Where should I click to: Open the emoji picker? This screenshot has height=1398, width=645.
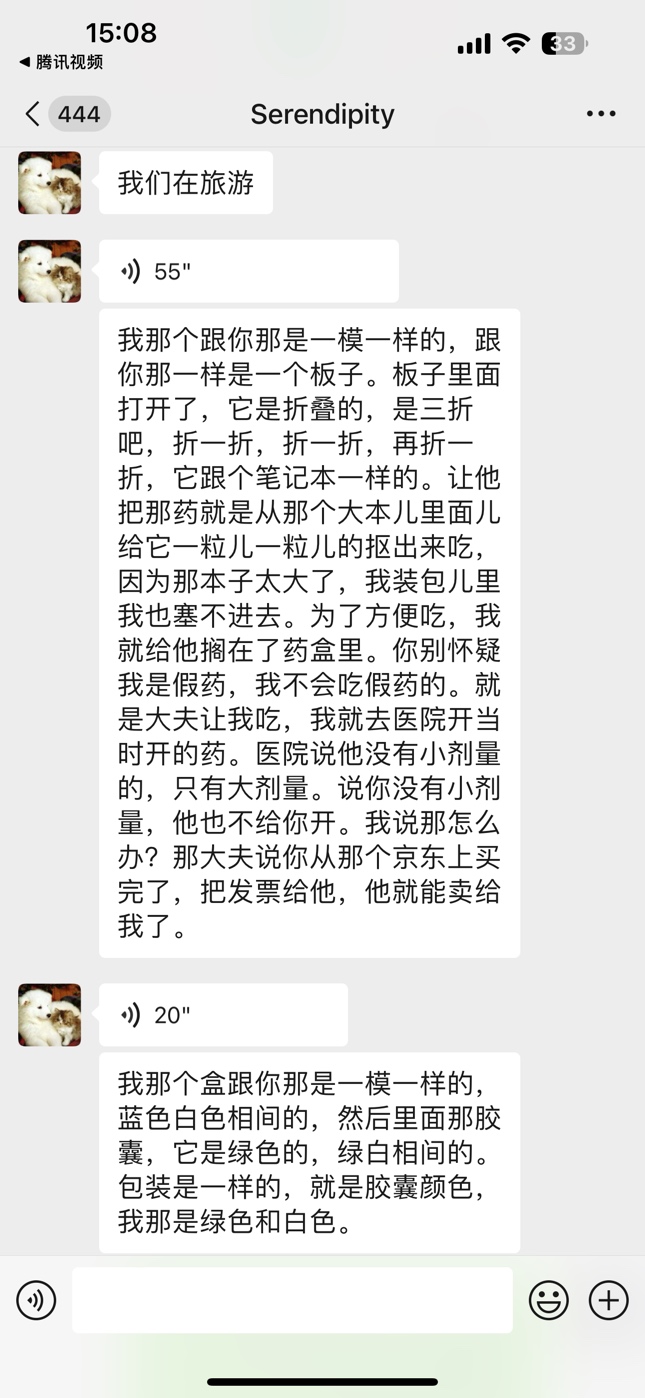(548, 1300)
